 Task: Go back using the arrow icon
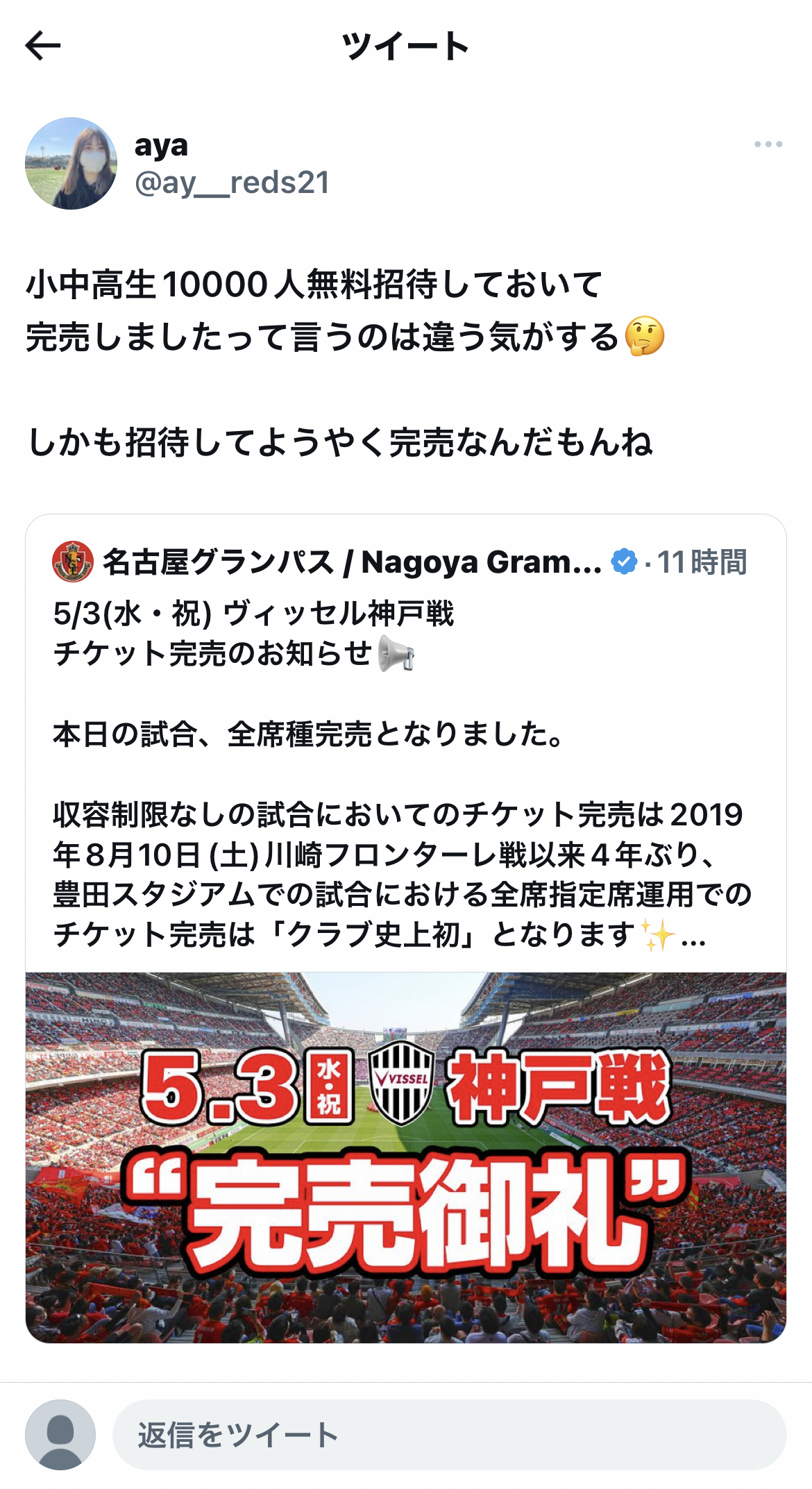43,46
